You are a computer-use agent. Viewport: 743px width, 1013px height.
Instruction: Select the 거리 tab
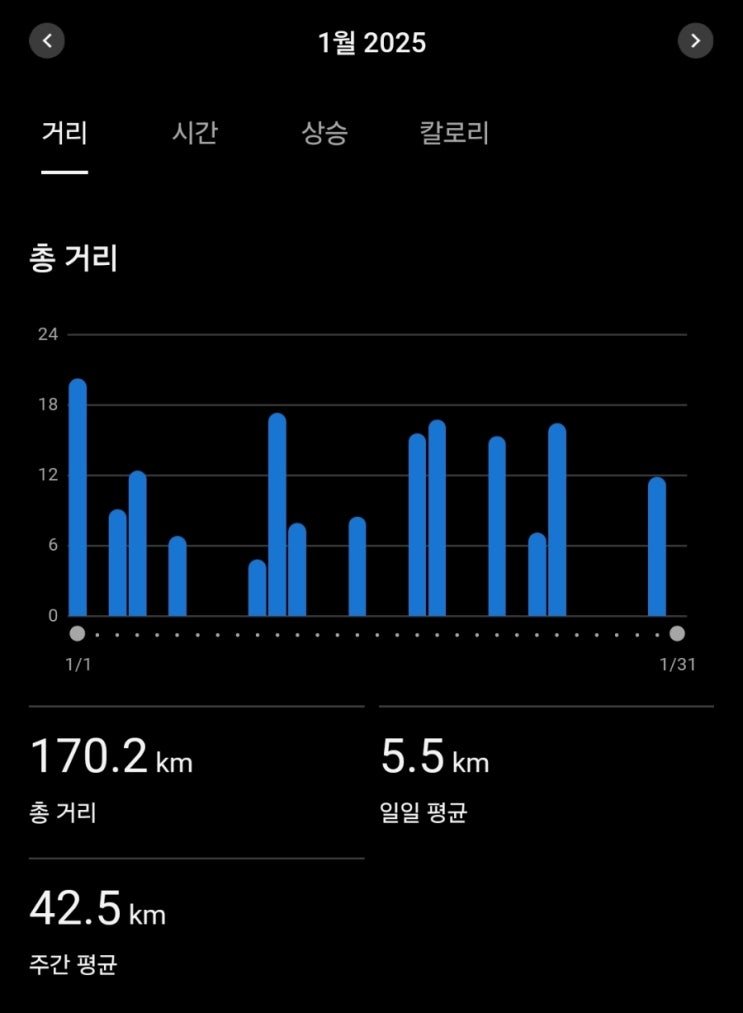[x=65, y=133]
